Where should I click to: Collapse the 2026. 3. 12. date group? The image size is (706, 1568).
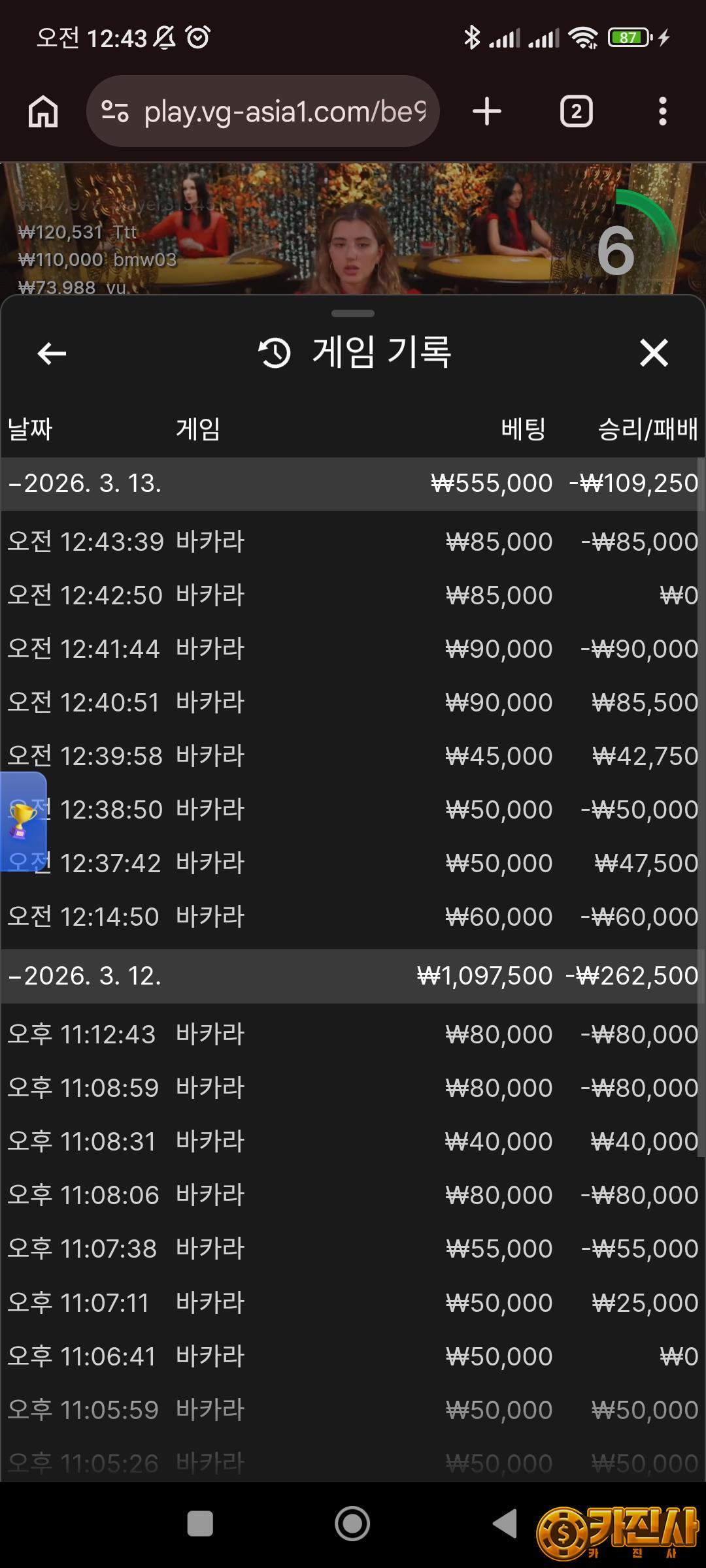pos(85,976)
